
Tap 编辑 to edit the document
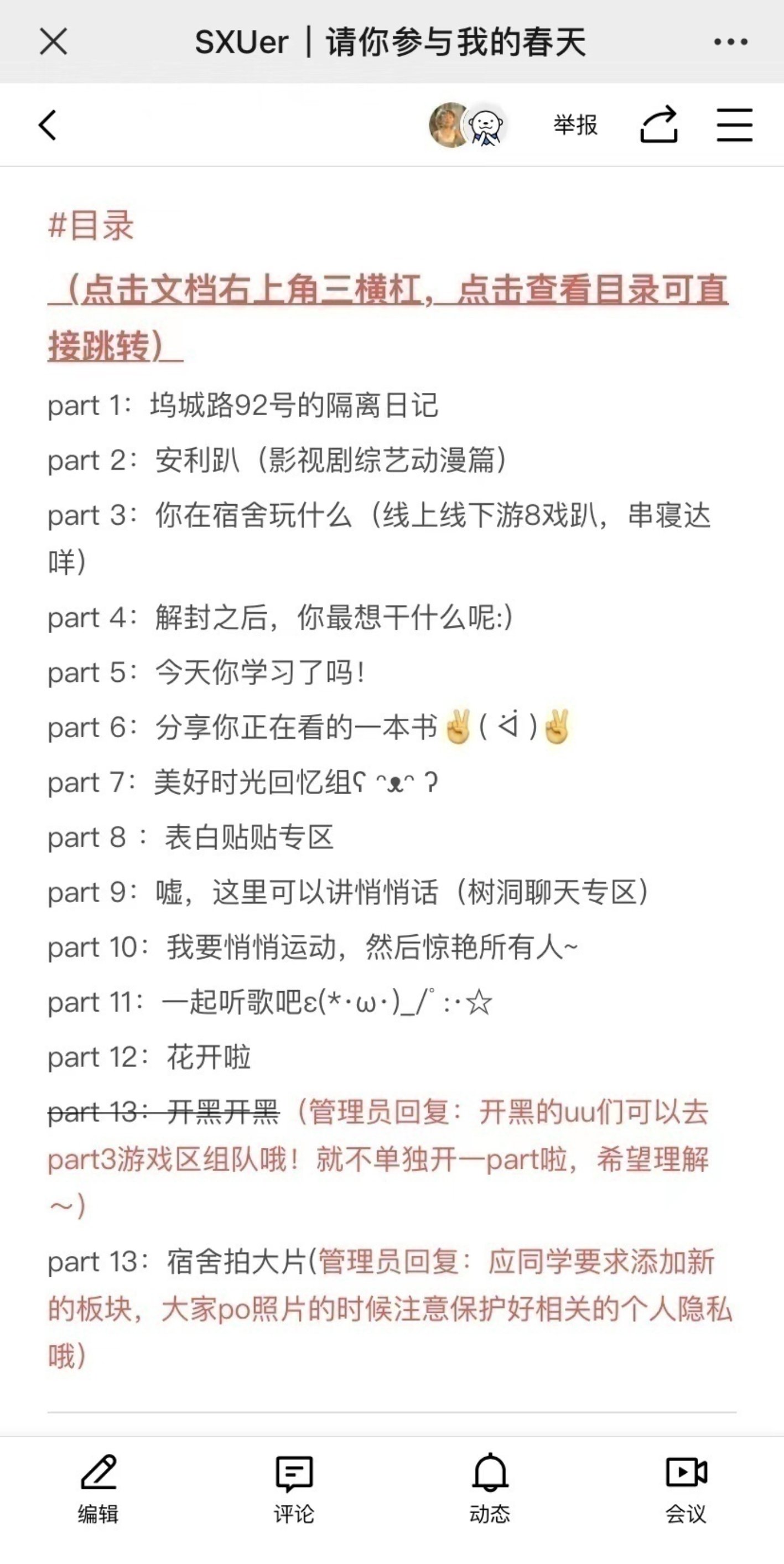click(x=98, y=1488)
